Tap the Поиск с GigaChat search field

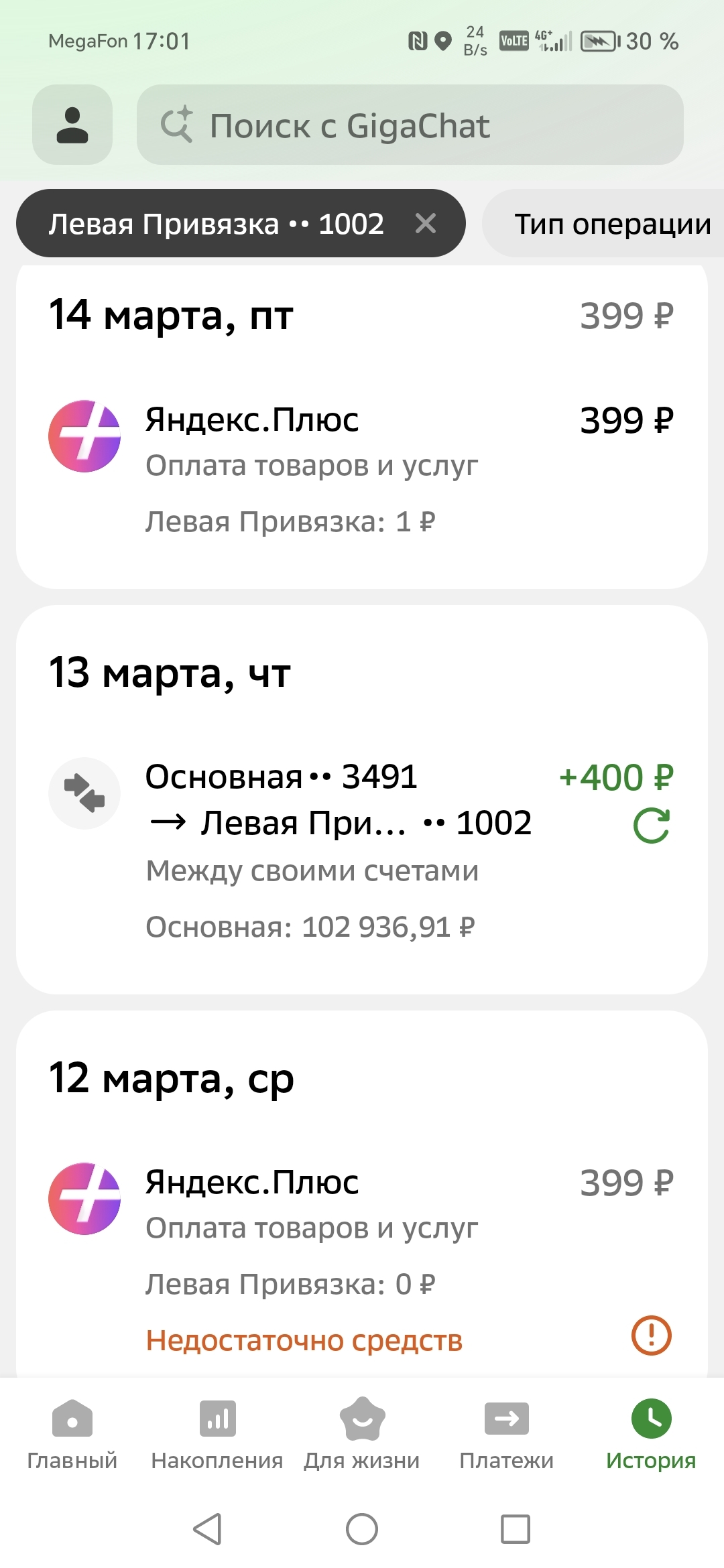(x=409, y=125)
